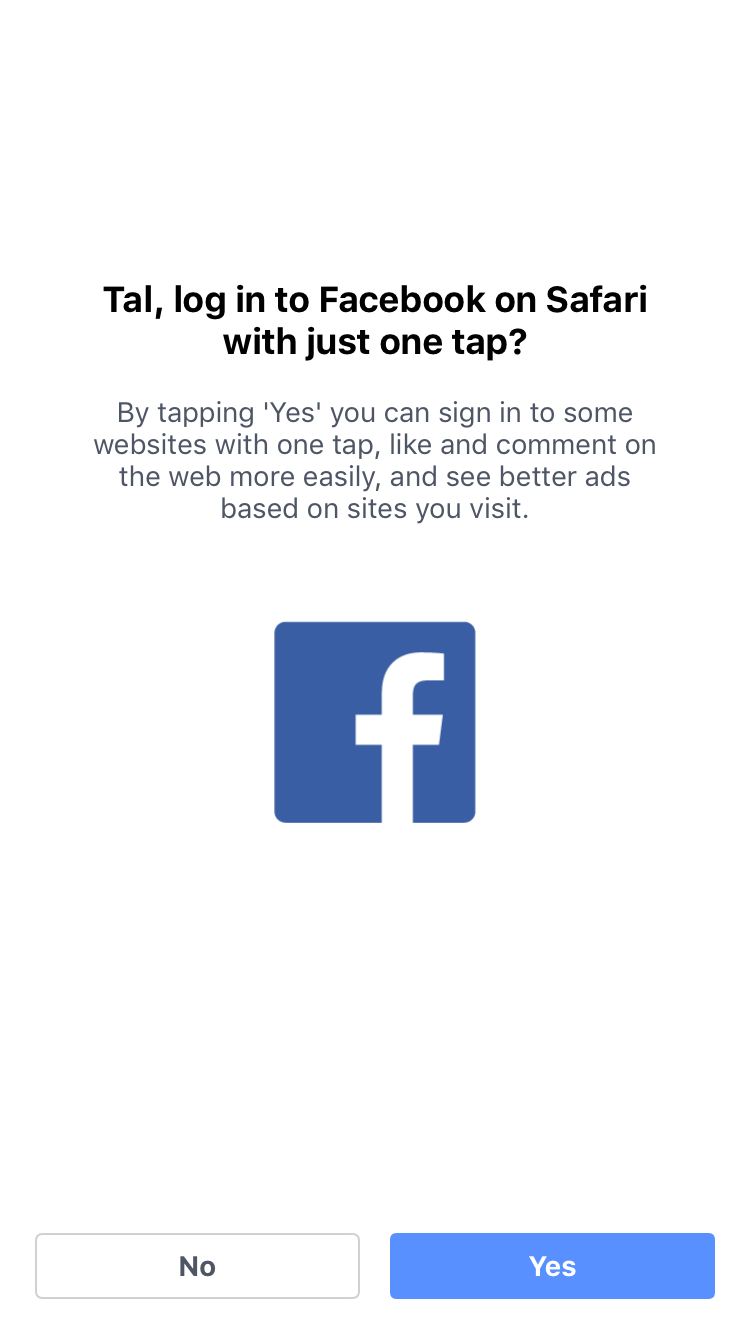Decline one-tap login with No
The height and width of the screenshot is (1334, 750).
(x=197, y=1266)
